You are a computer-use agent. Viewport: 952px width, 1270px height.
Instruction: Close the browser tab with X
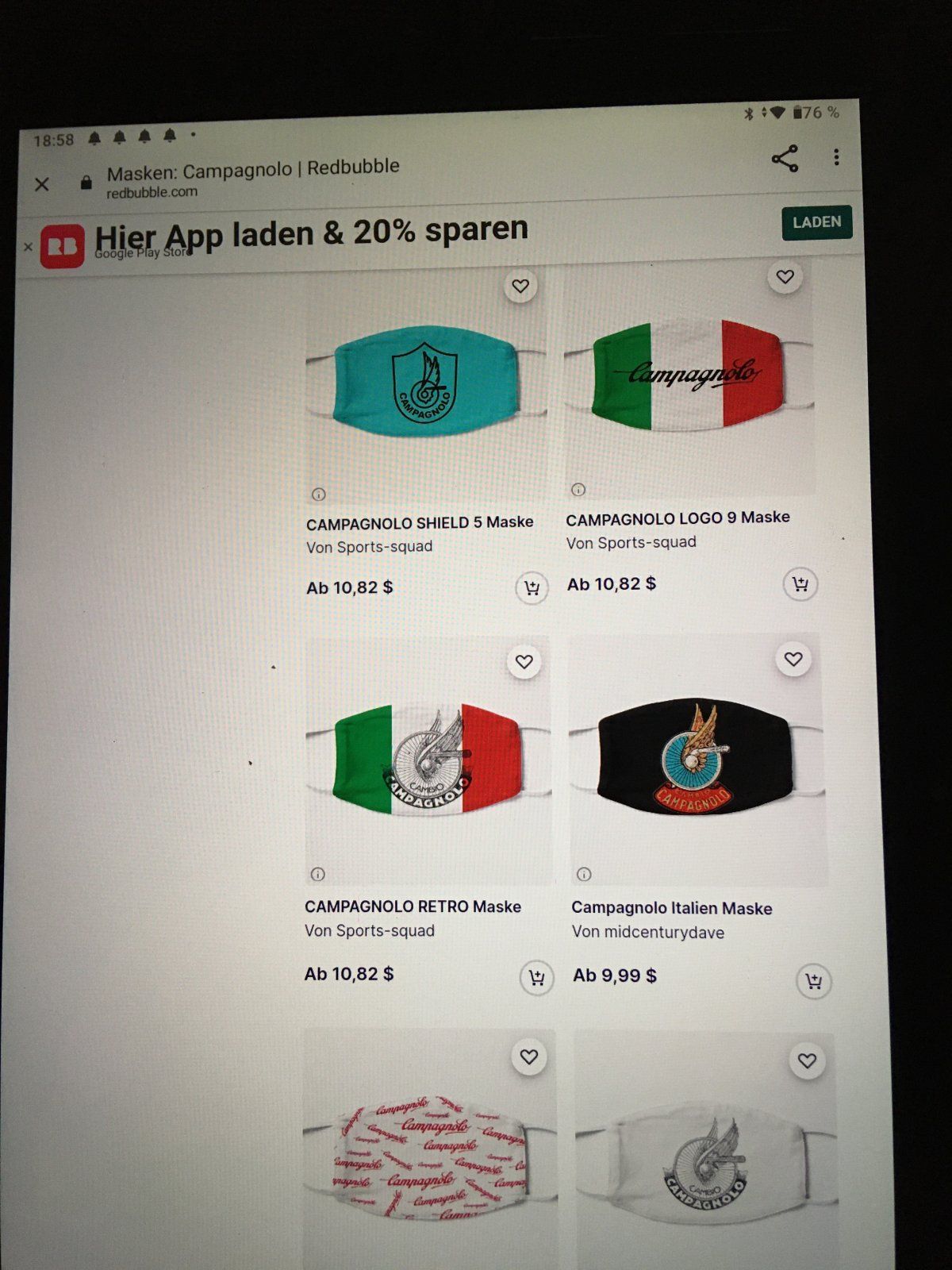pyautogui.click(x=42, y=185)
